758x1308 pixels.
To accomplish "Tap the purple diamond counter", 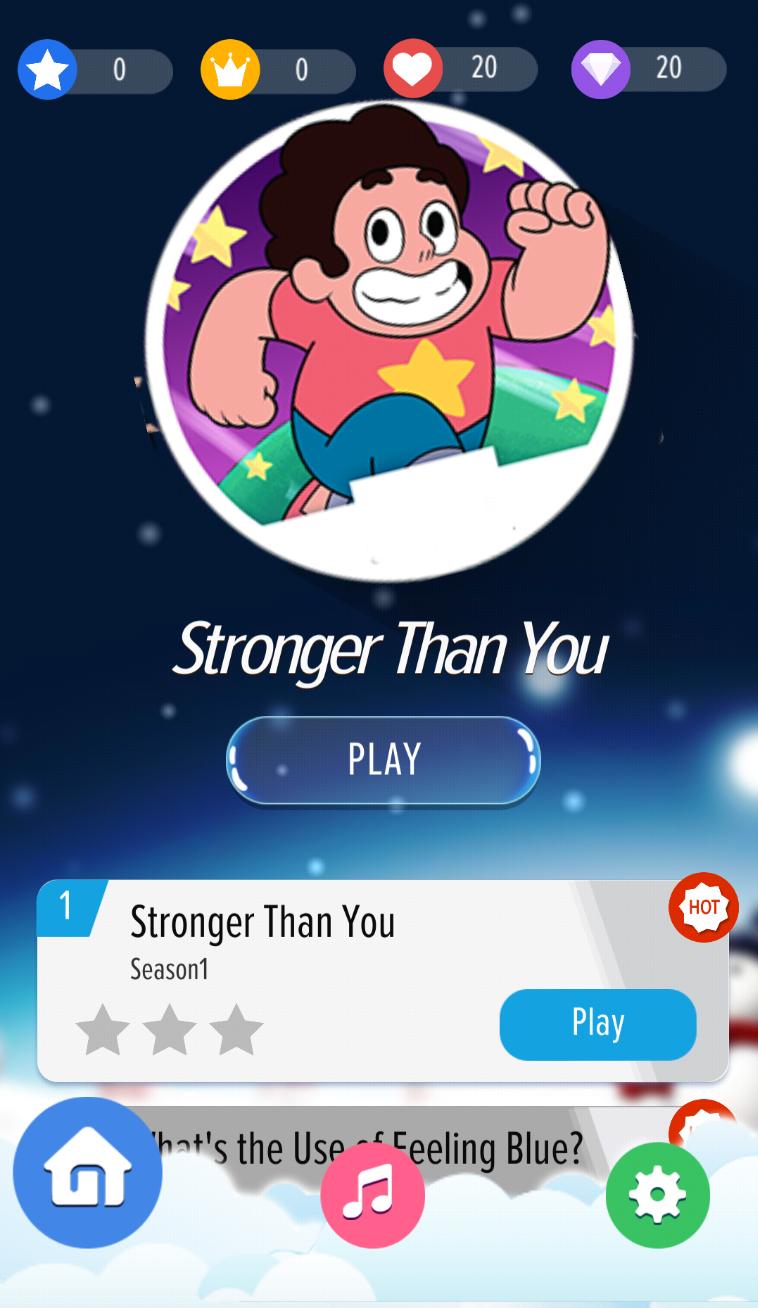I will tap(647, 69).
